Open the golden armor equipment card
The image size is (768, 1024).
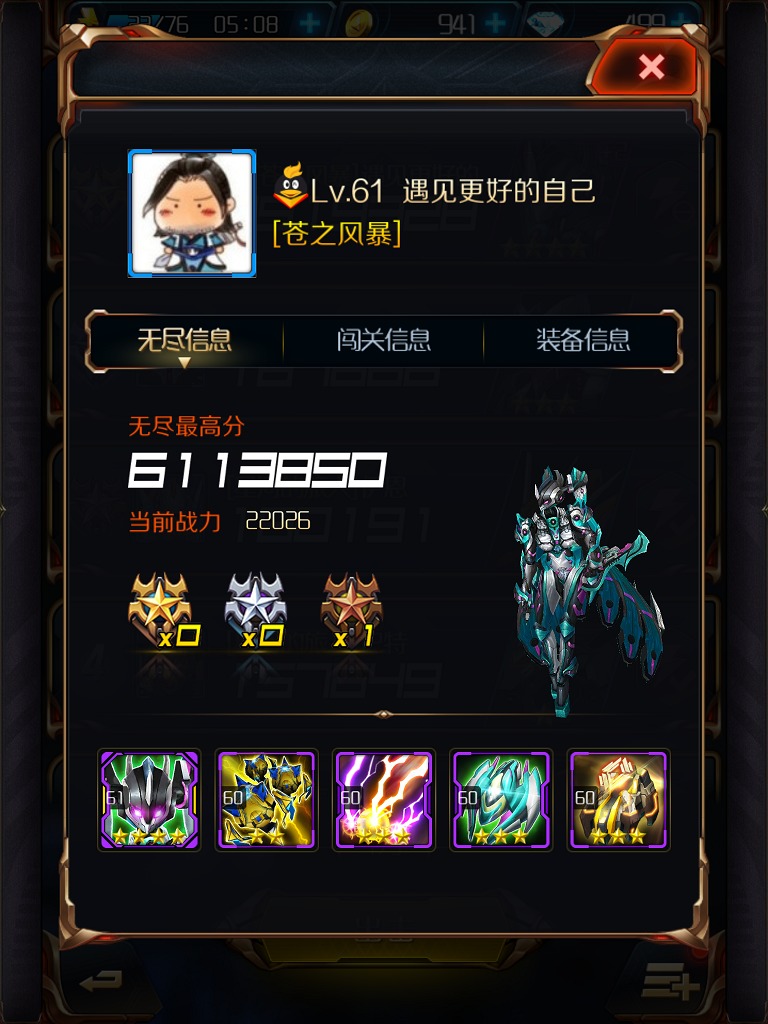pyautogui.click(x=618, y=800)
